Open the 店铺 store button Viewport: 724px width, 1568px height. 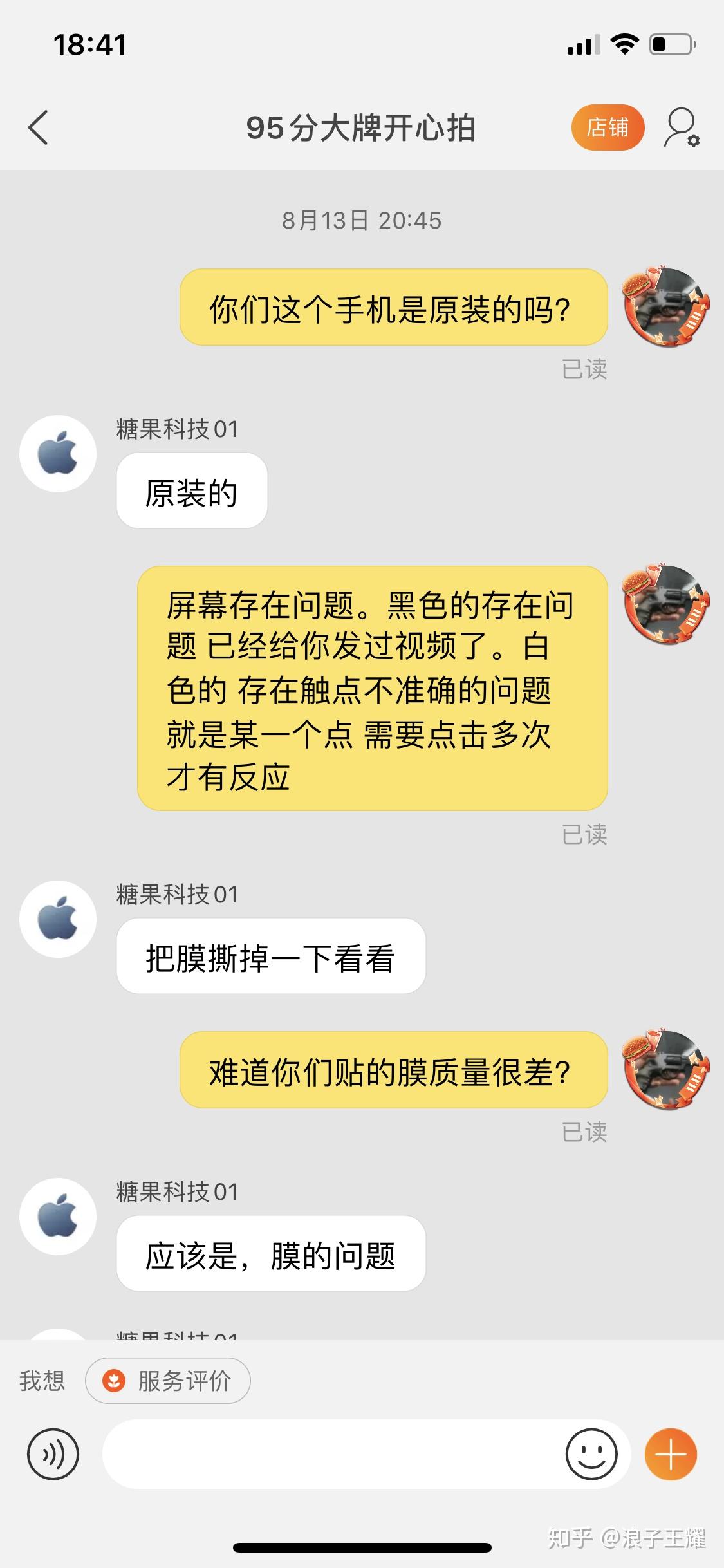tap(608, 127)
